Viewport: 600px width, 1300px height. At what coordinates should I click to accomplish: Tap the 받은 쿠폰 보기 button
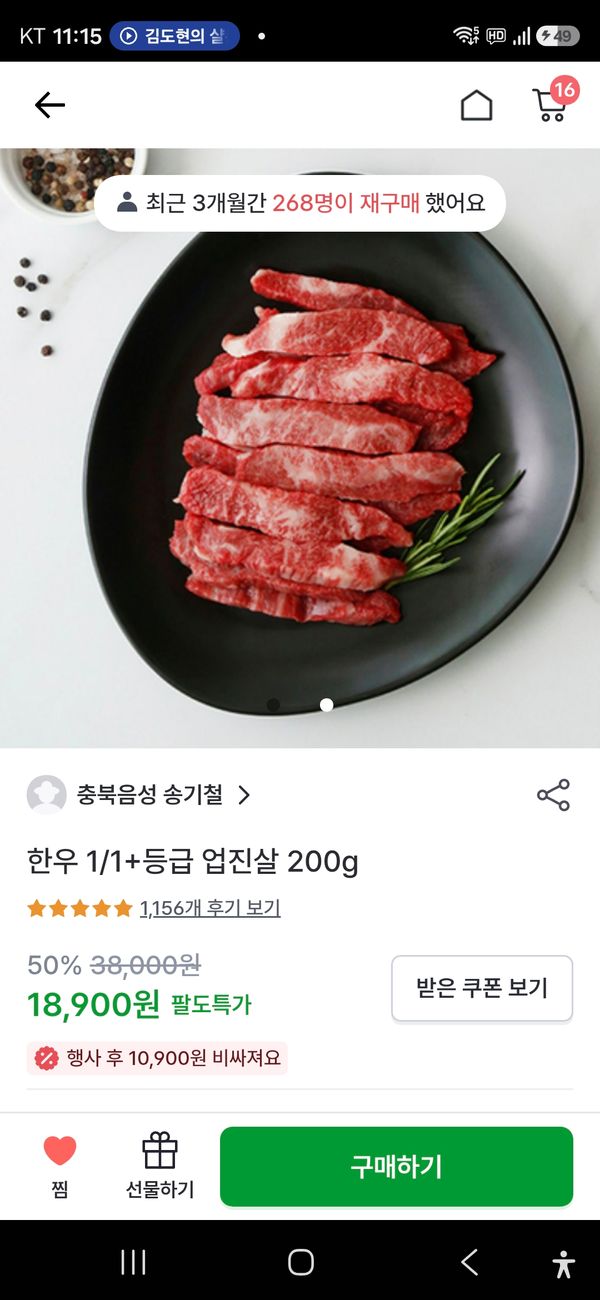482,988
